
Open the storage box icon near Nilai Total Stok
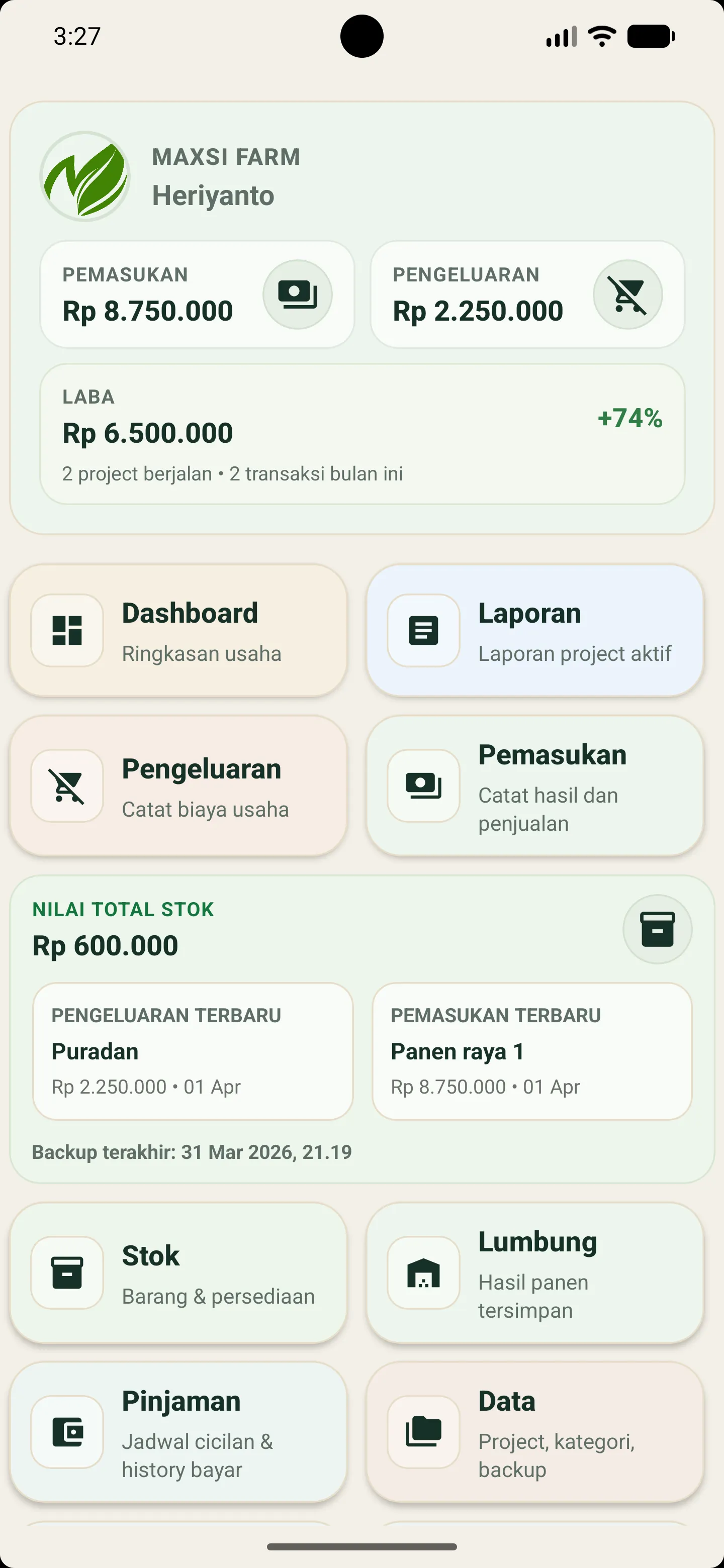(657, 929)
